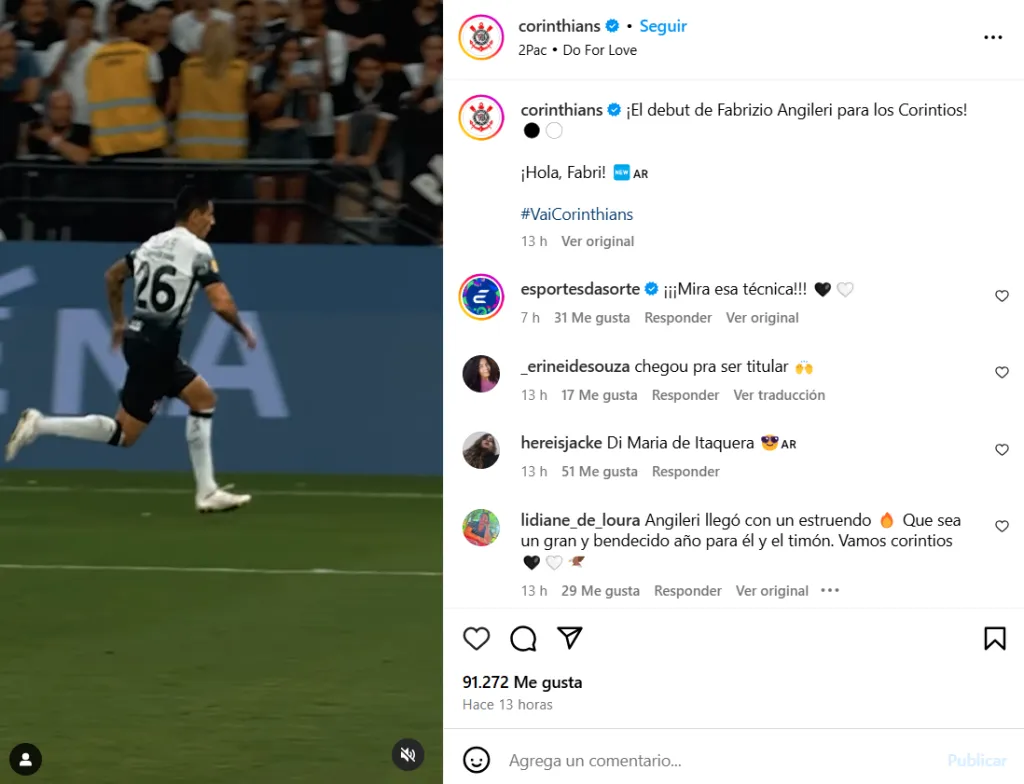Share the post via paper plane icon
This screenshot has width=1024, height=784.
(569, 638)
